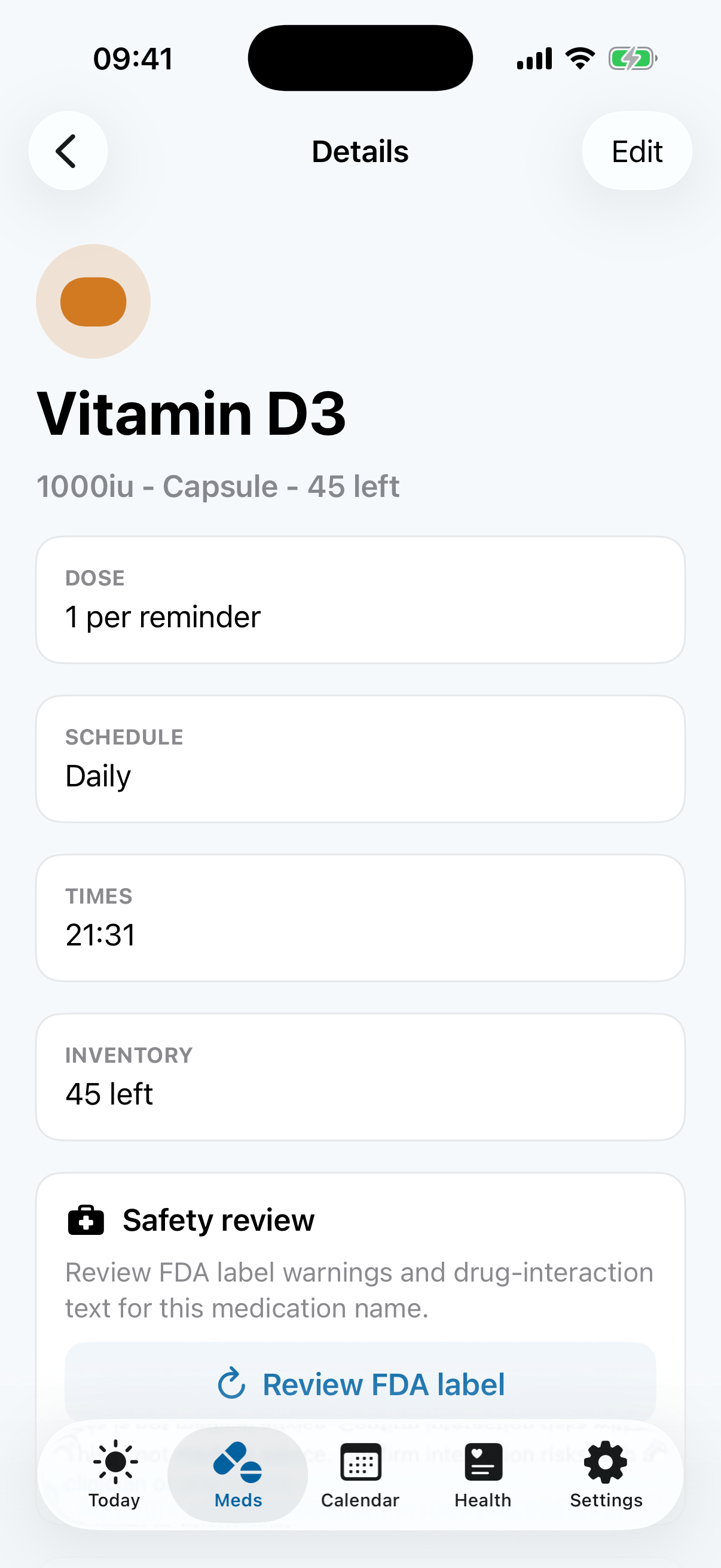Tap the back chevron arrow
This screenshot has height=1568, width=721.
[68, 150]
